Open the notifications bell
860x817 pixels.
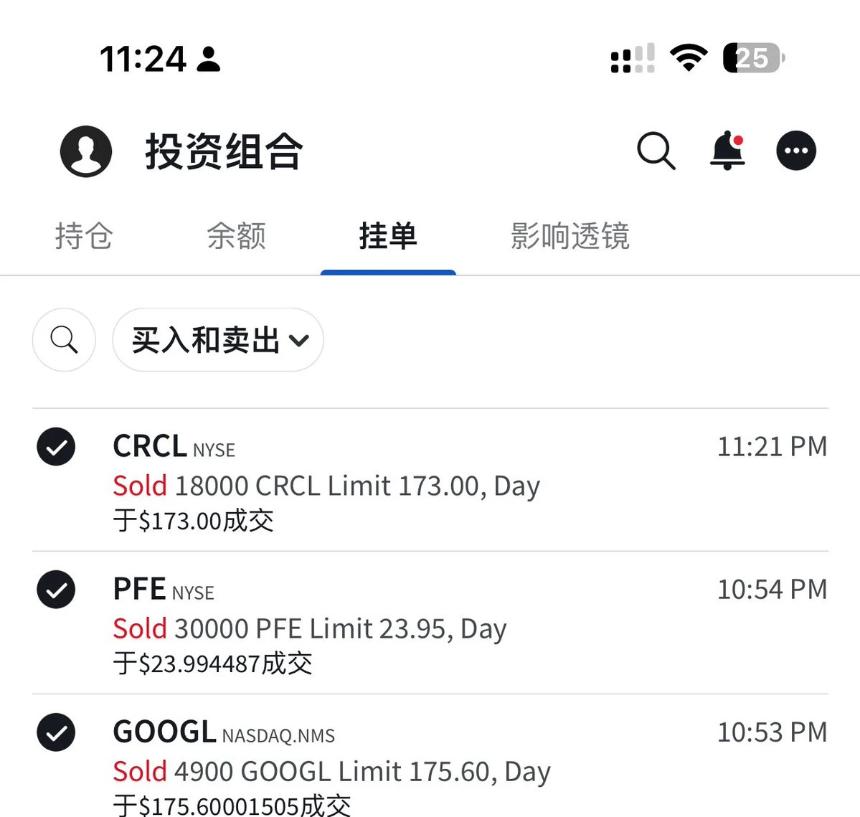click(x=727, y=152)
